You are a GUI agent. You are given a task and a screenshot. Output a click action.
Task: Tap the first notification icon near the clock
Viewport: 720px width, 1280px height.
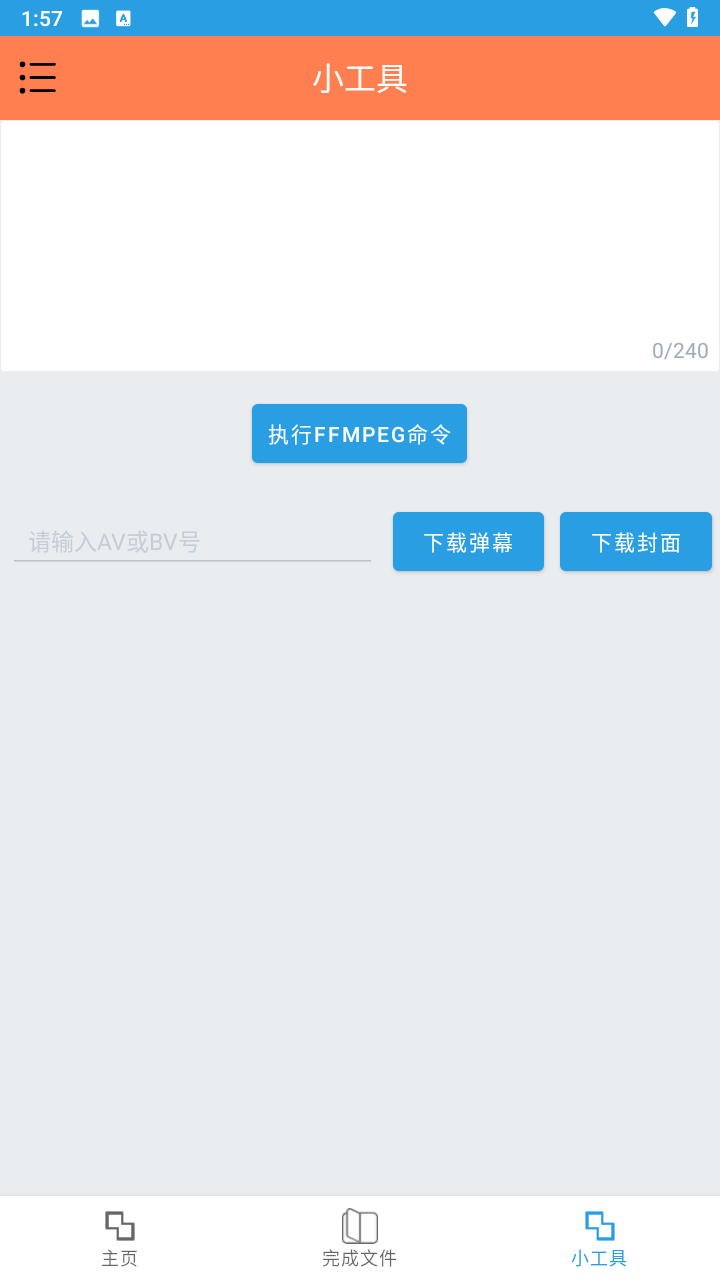(x=90, y=17)
